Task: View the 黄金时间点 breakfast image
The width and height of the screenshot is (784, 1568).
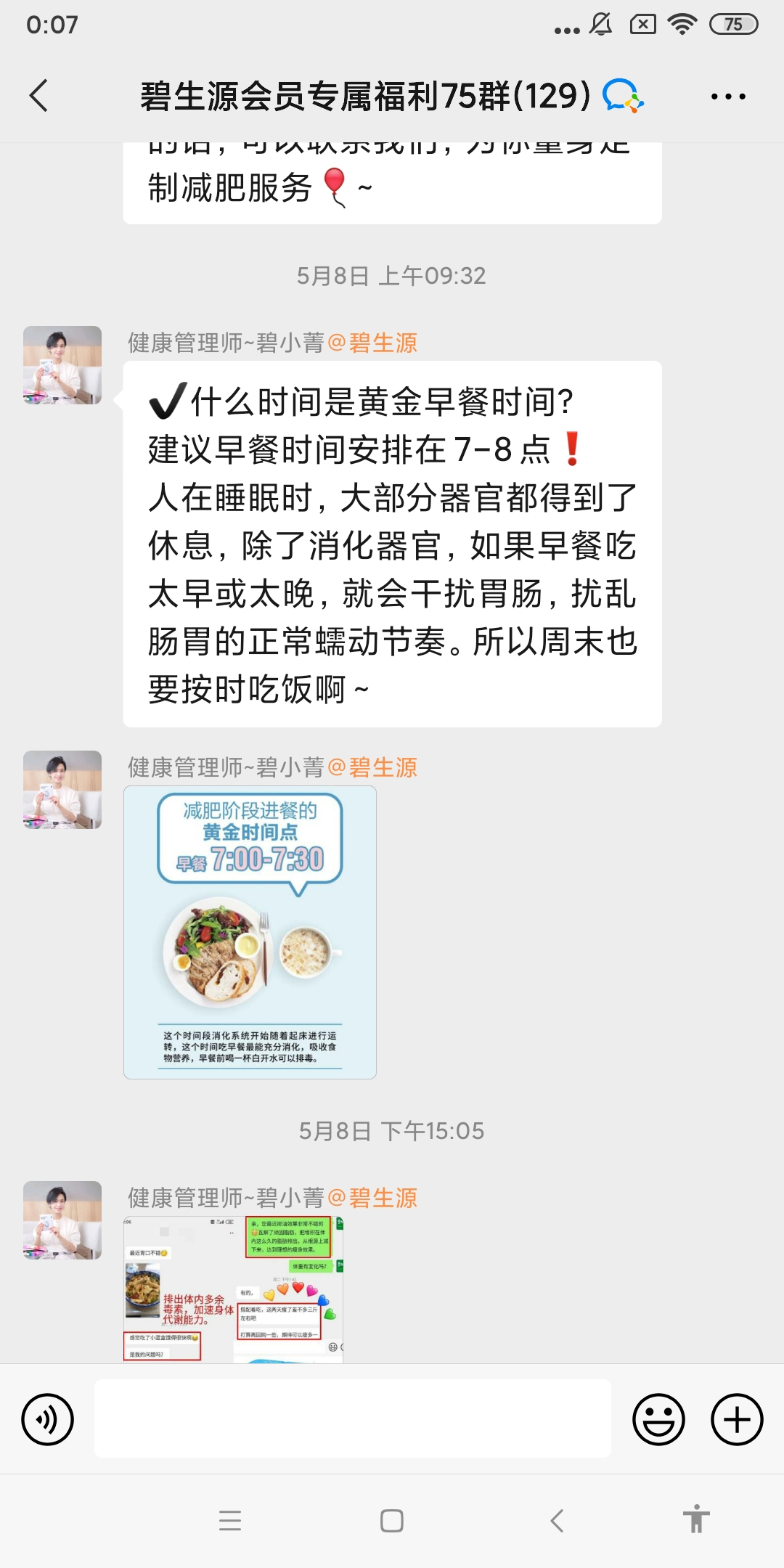Action: point(250,932)
